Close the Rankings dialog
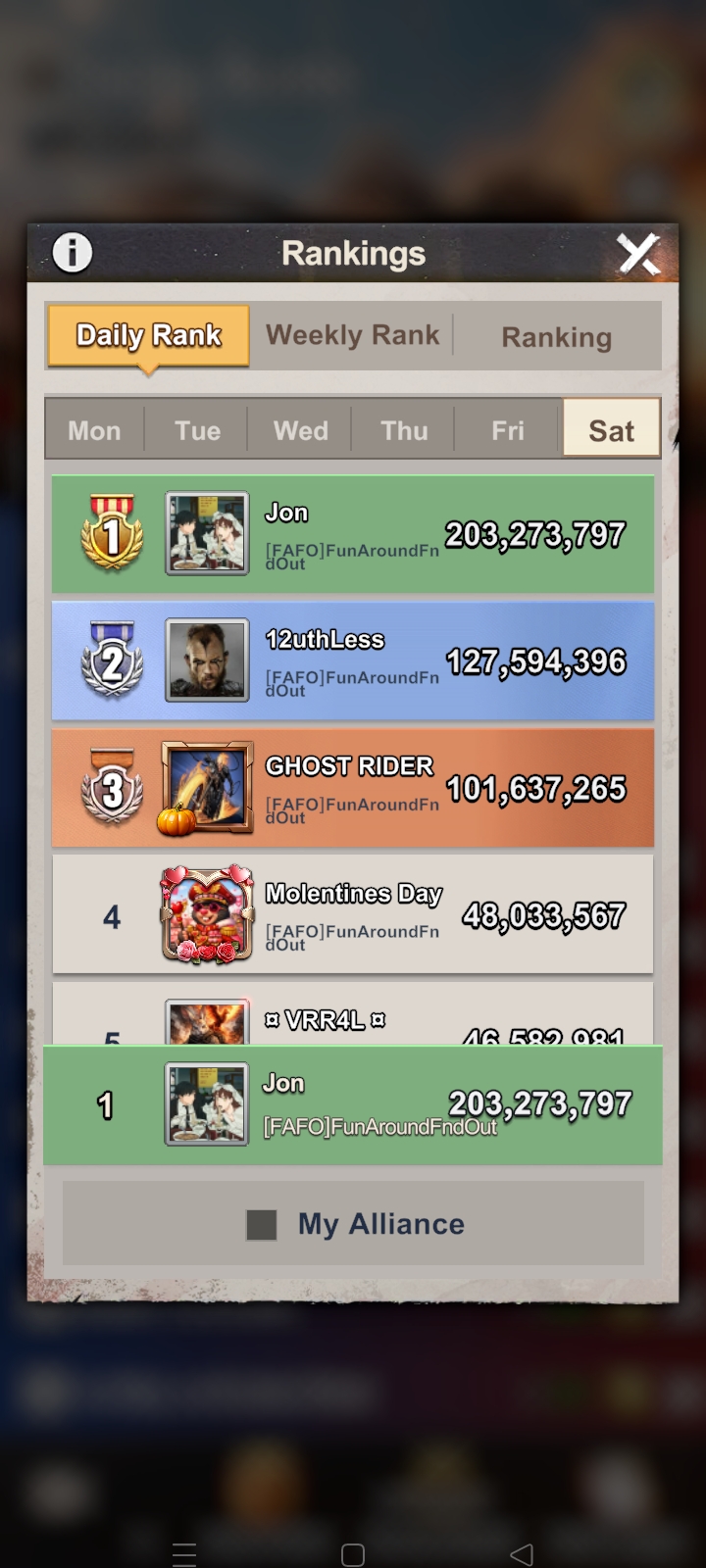 pos(638,255)
